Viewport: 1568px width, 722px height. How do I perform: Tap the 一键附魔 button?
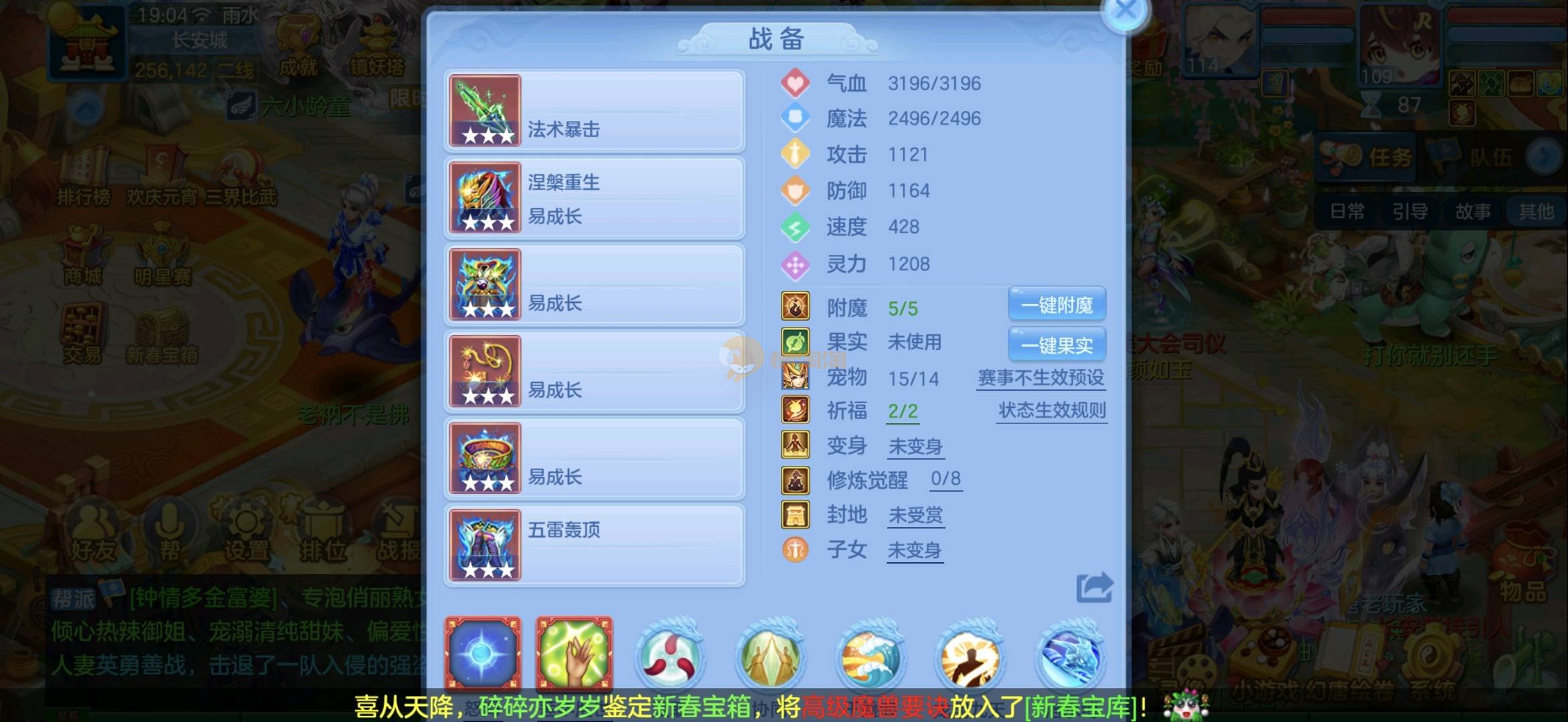coord(1056,306)
